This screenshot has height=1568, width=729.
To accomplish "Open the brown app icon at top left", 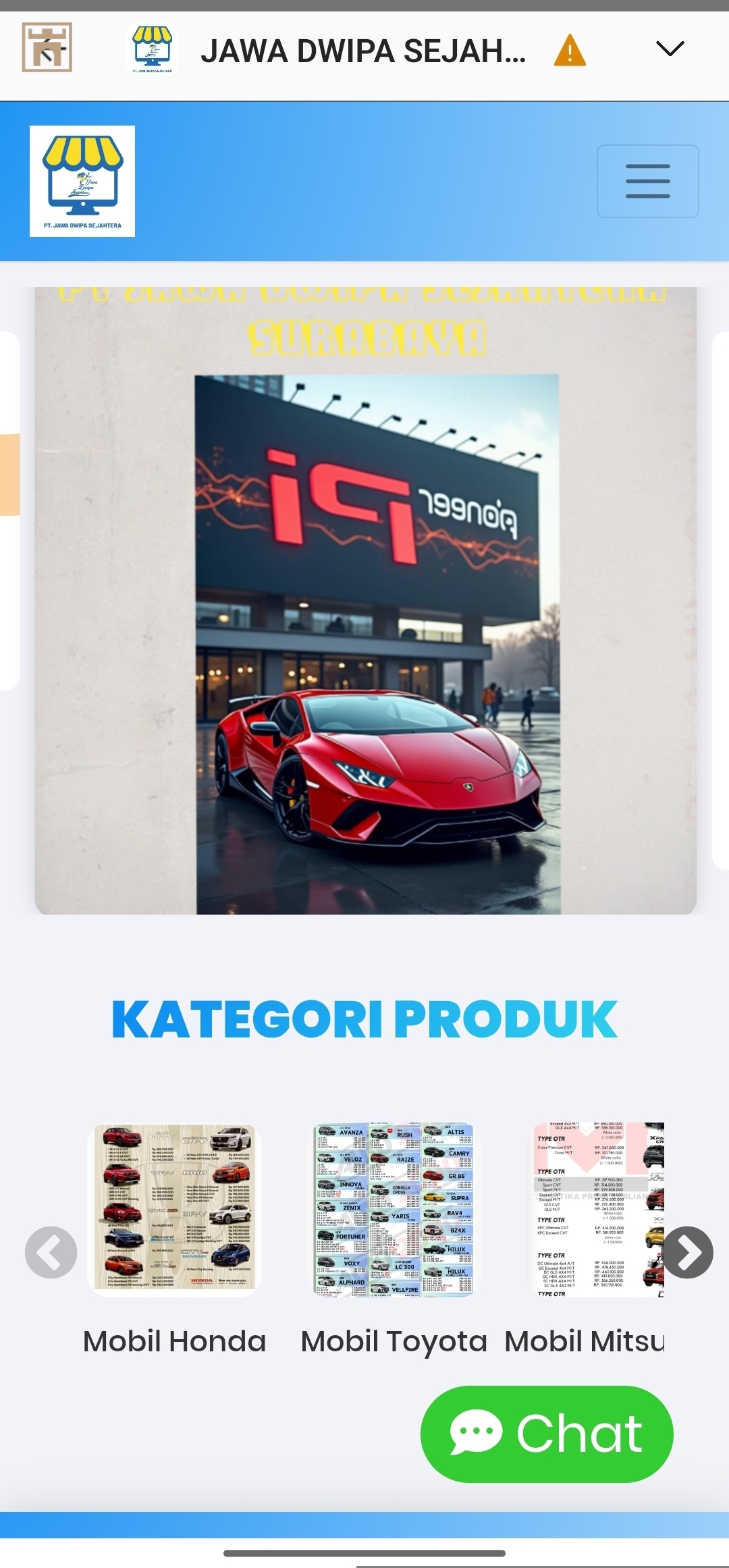I will (47, 47).
